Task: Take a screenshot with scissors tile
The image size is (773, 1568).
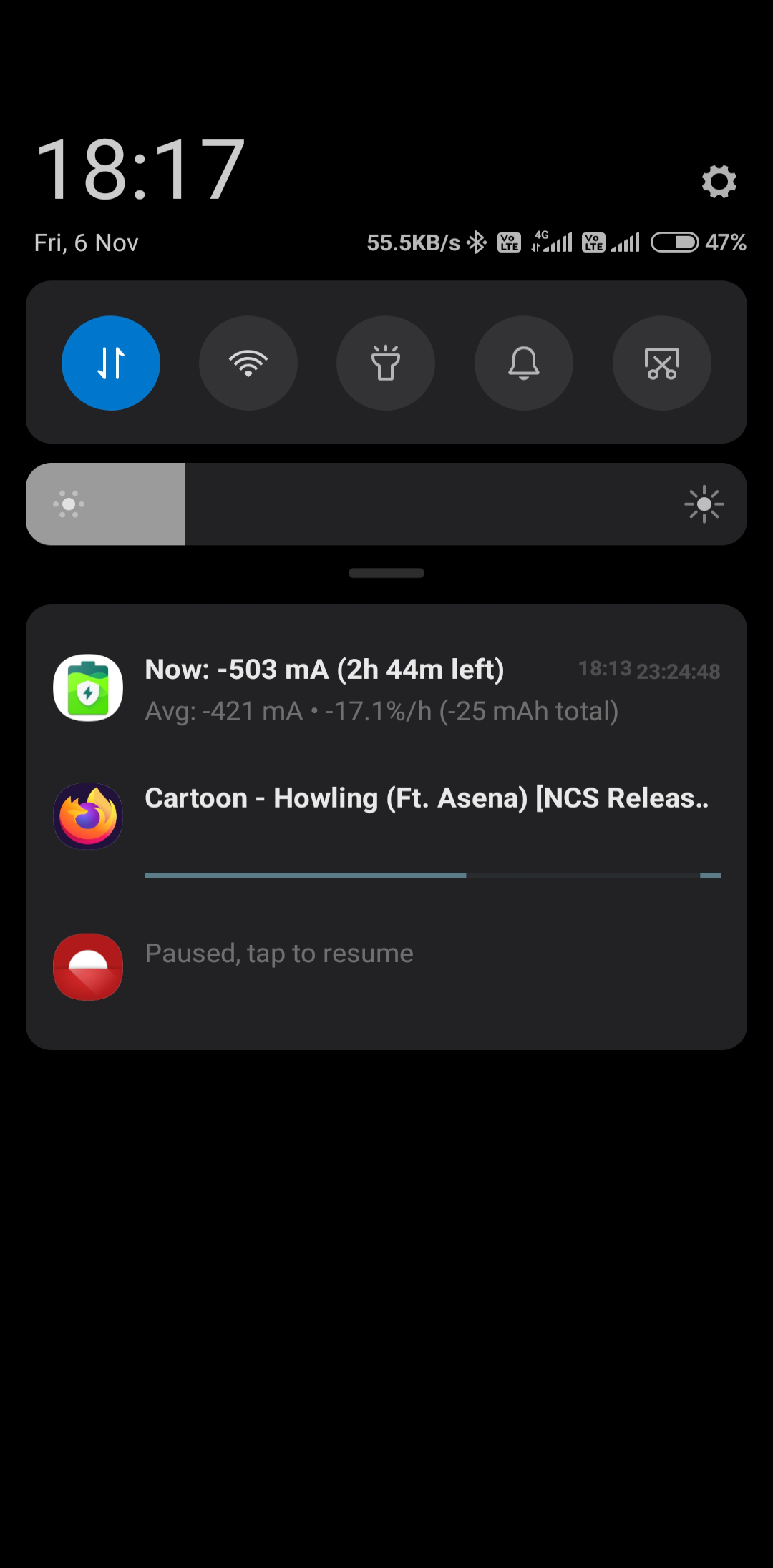Action: pos(662,363)
